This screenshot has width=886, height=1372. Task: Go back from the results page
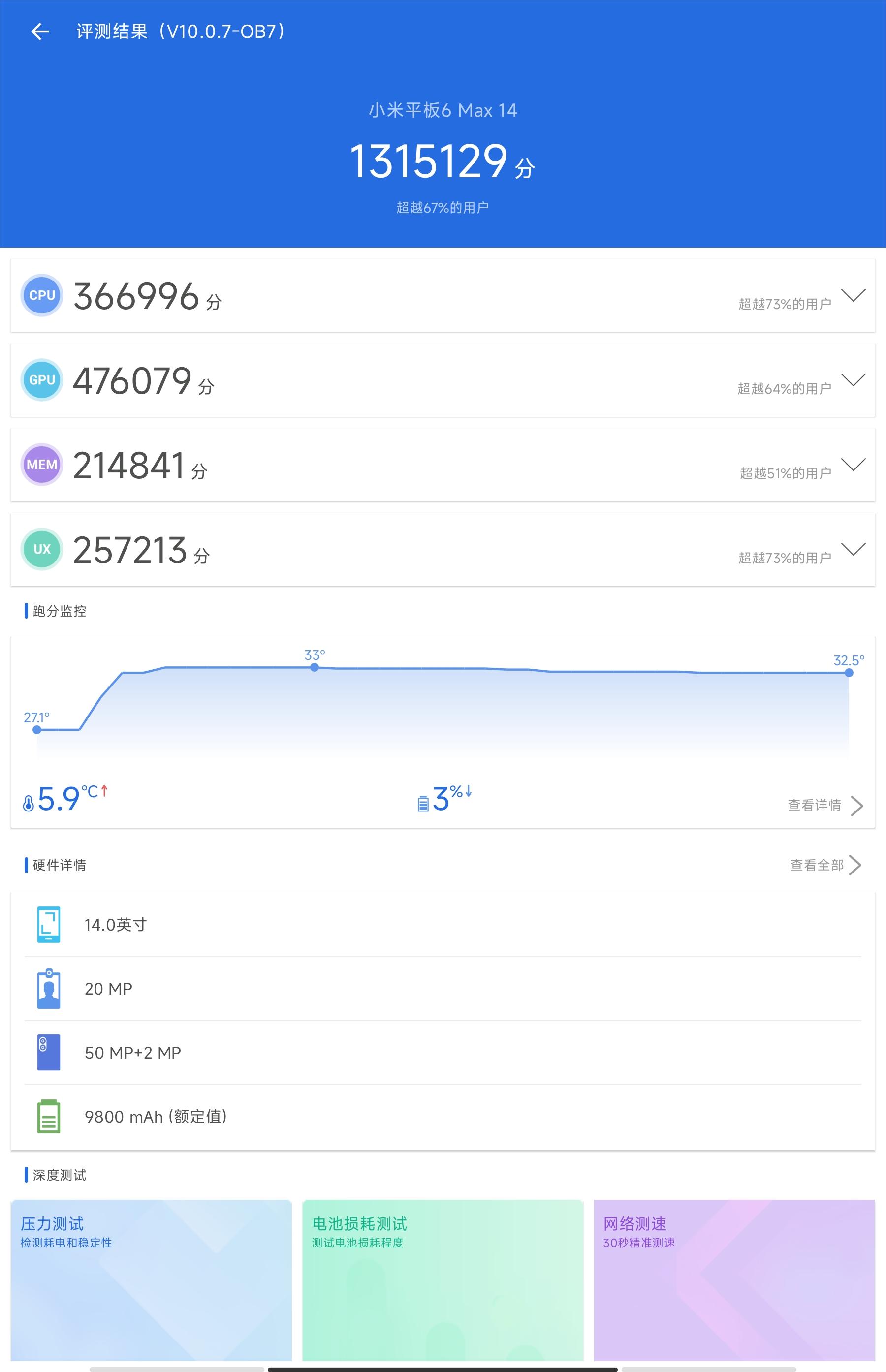click(40, 31)
